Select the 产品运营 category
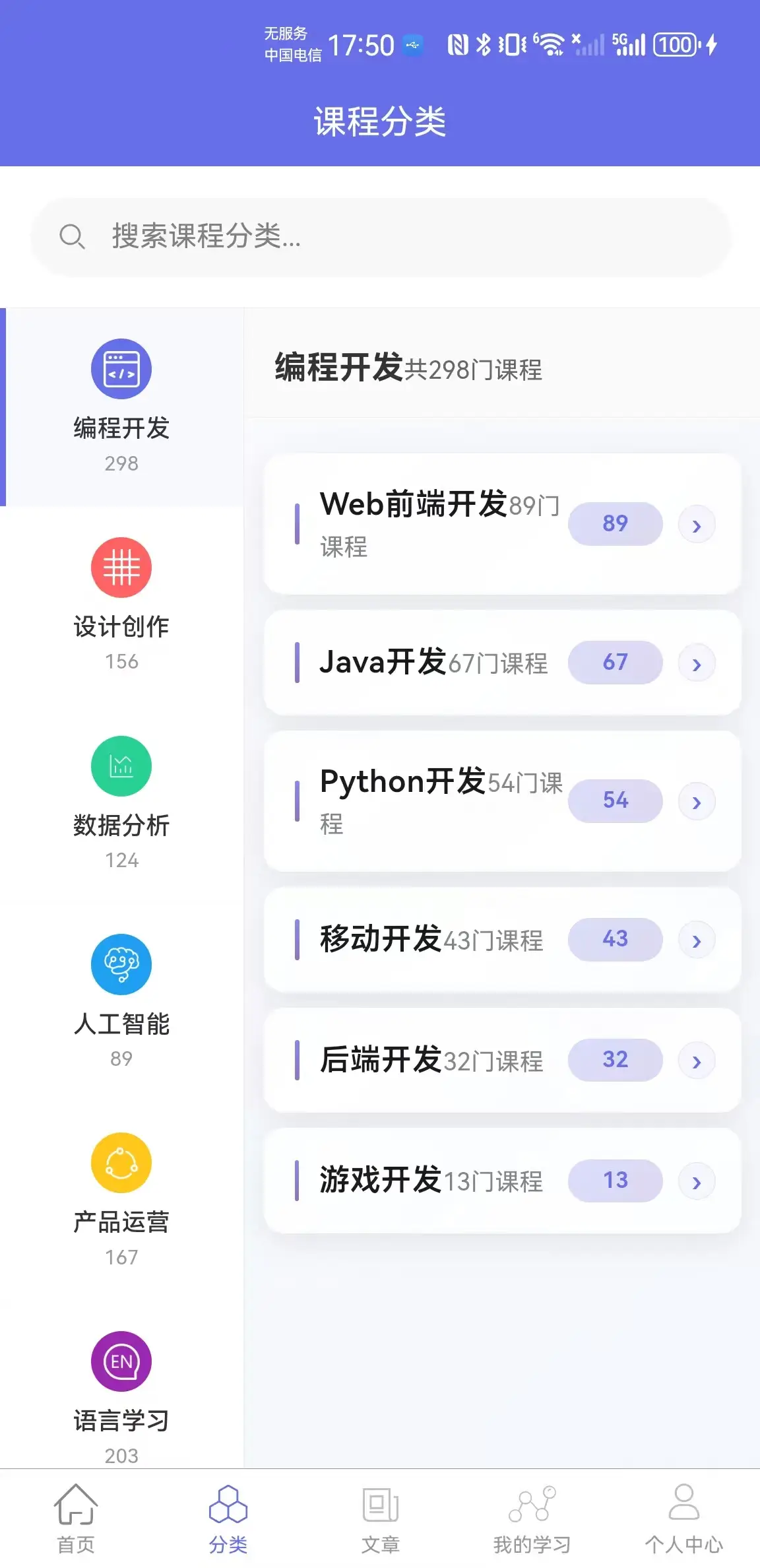The image size is (760, 1568). coord(121,1200)
